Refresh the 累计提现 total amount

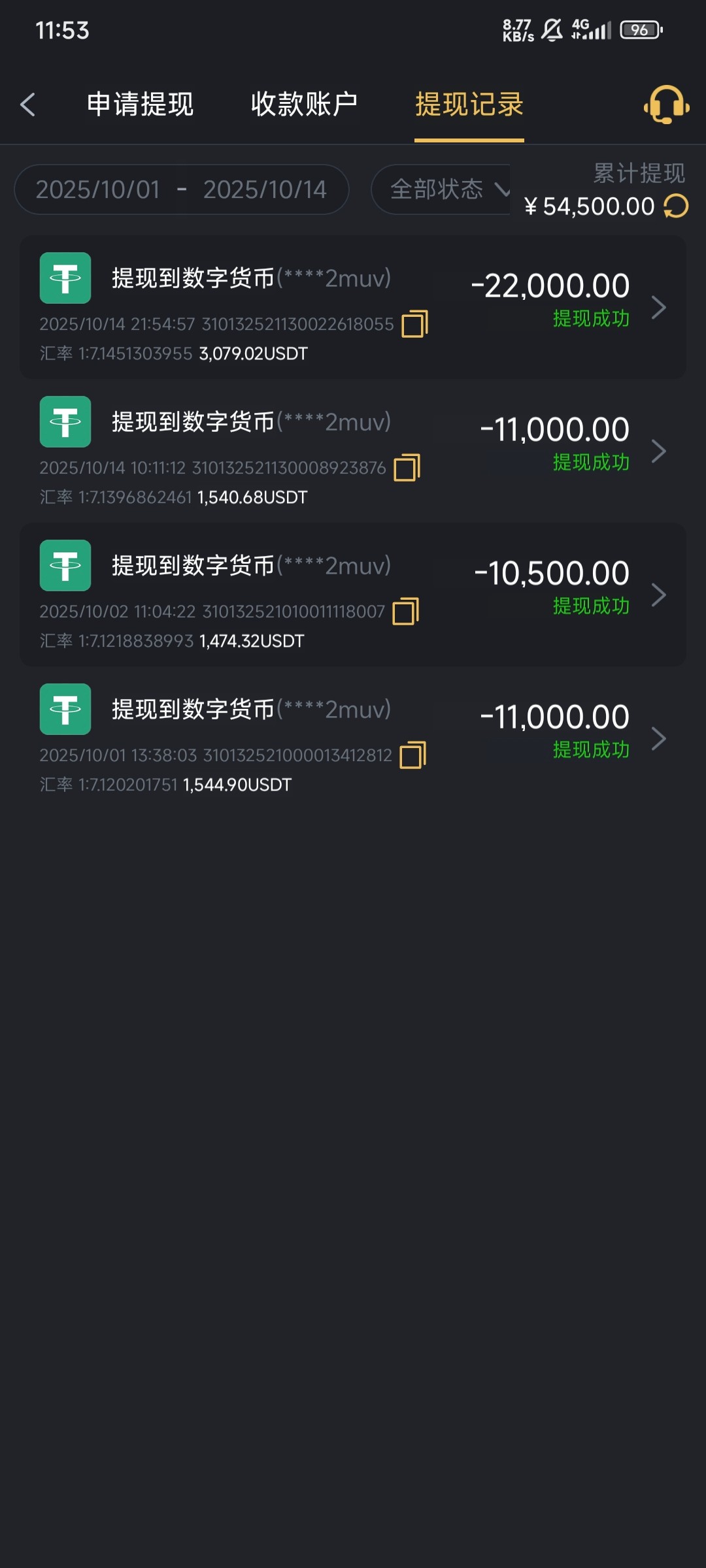coord(676,206)
